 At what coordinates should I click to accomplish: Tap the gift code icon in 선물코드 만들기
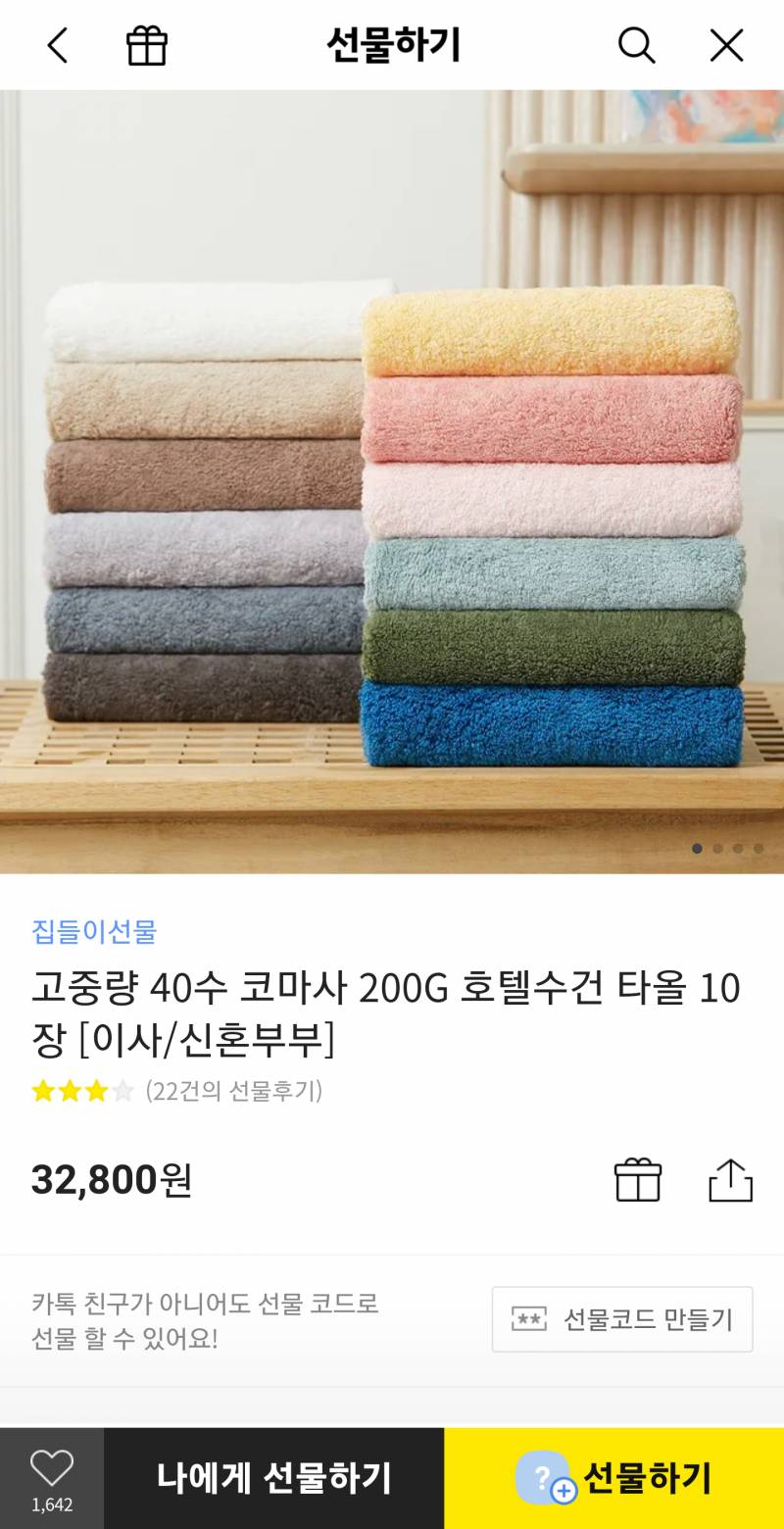530,1318
